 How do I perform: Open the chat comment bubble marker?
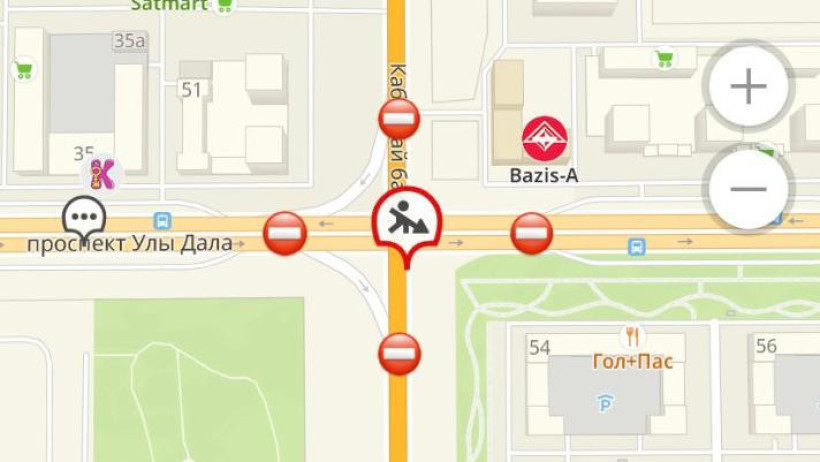coord(84,216)
